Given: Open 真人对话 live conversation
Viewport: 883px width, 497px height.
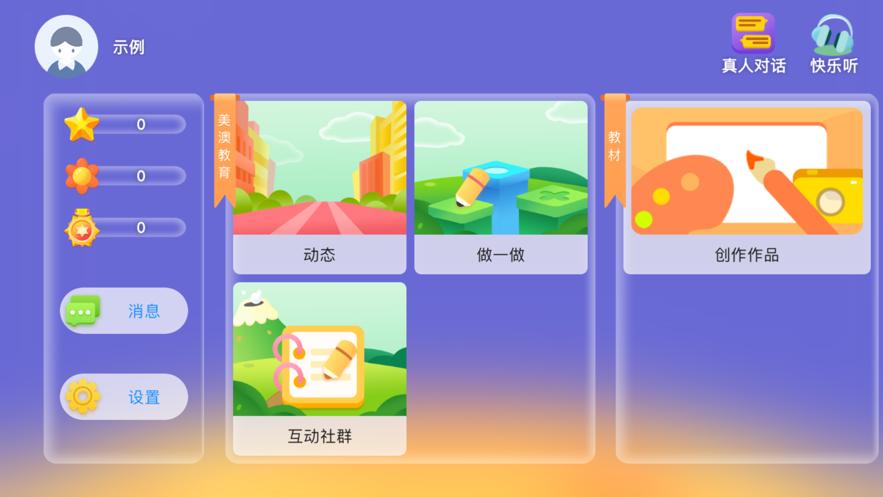Looking at the screenshot, I should coord(753,44).
